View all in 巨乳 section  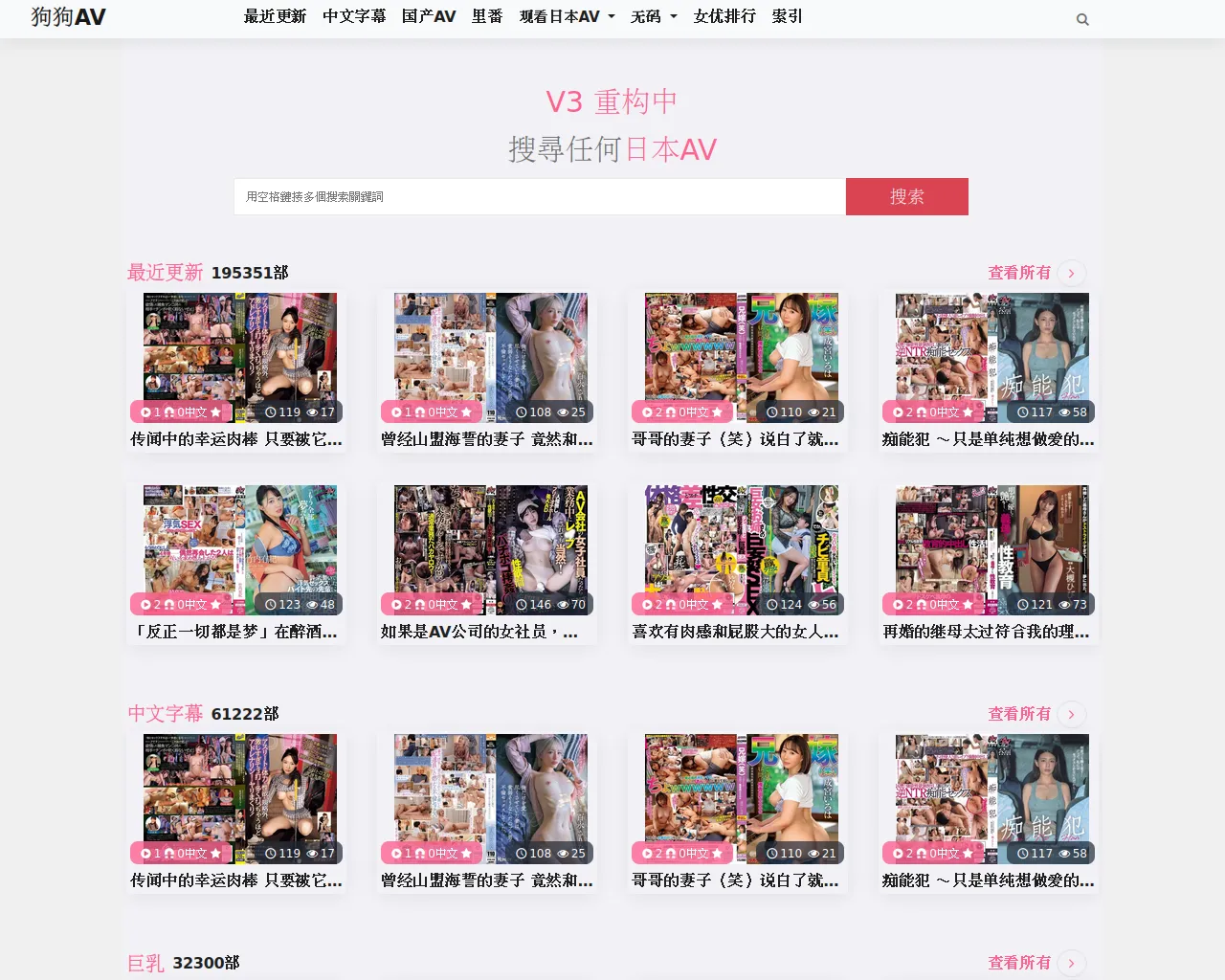coord(1036,963)
